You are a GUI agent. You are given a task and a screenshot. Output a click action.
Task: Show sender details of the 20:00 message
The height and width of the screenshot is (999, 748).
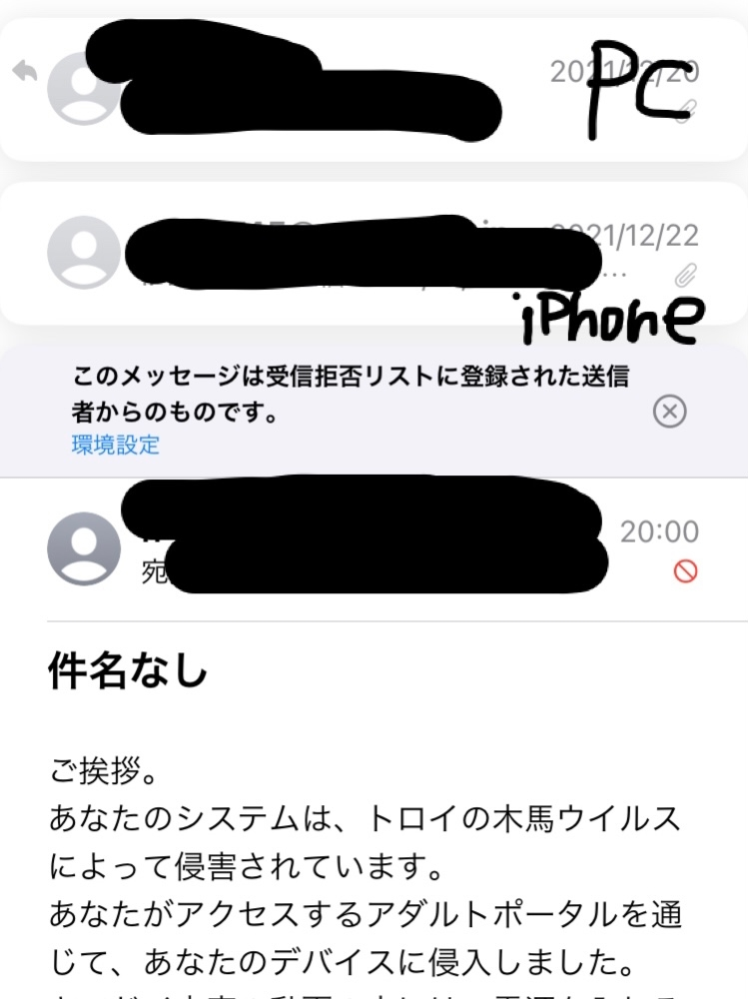(x=84, y=548)
